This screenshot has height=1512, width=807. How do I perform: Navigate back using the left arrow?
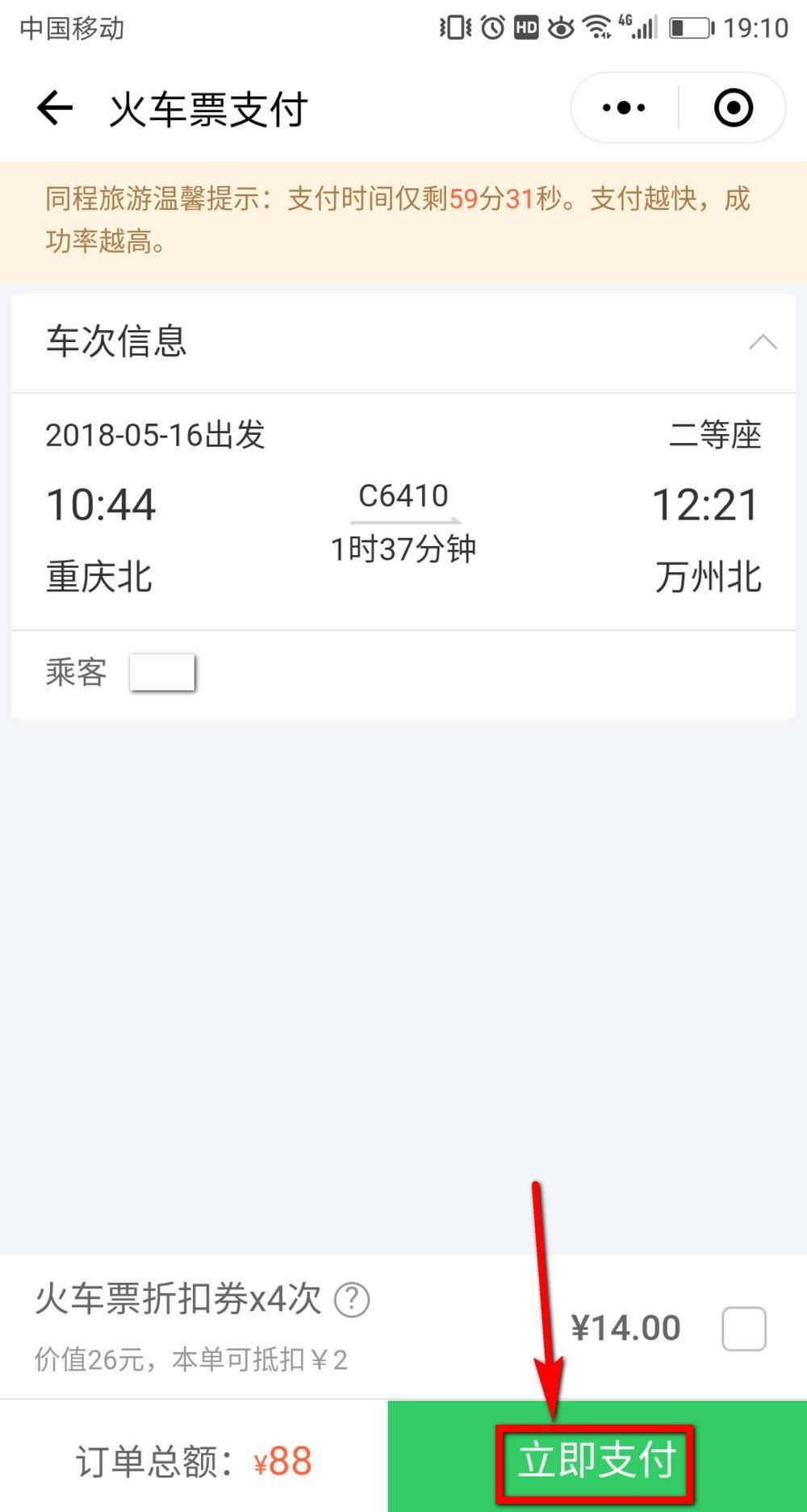tap(54, 108)
